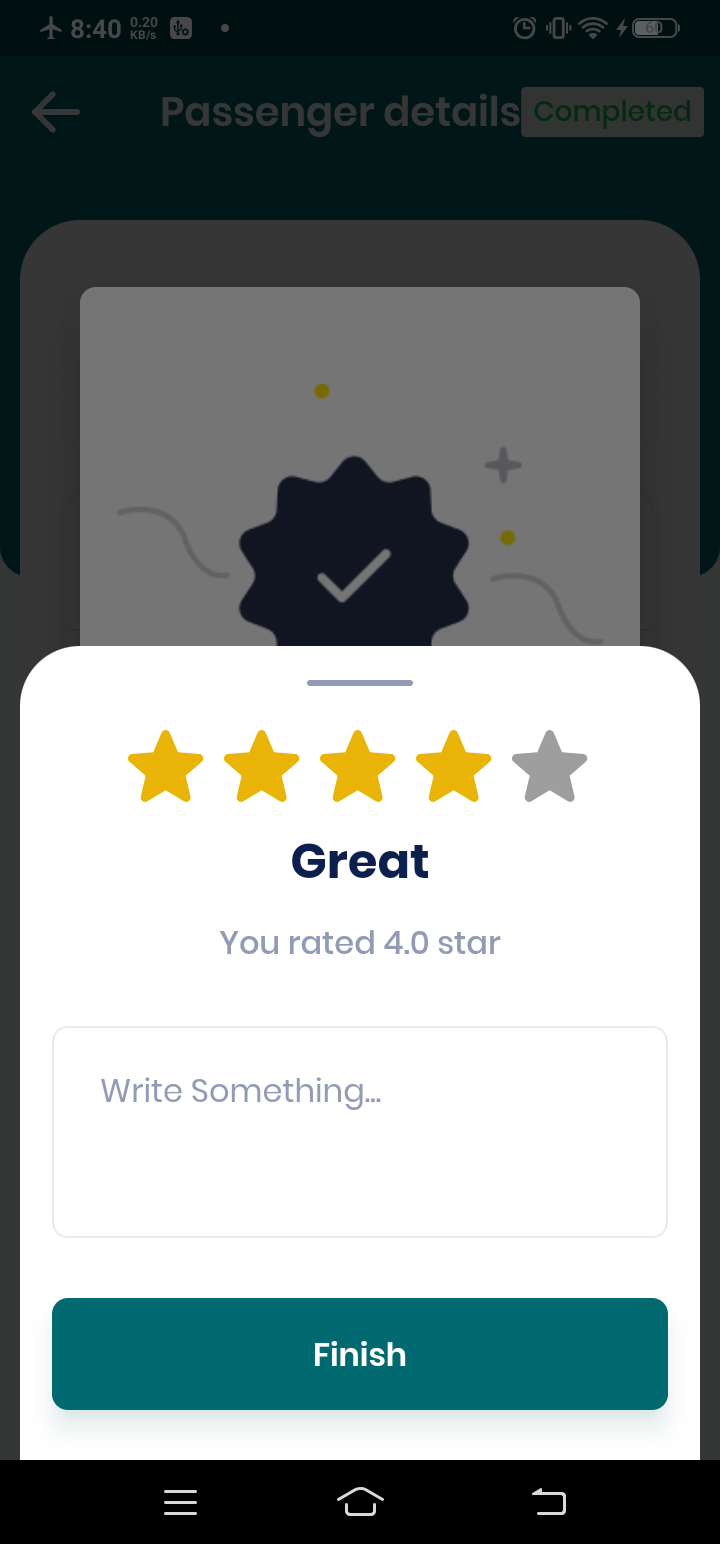The width and height of the screenshot is (720, 1544).
Task: Tap the system back button
Action: pyautogui.click(x=548, y=1501)
